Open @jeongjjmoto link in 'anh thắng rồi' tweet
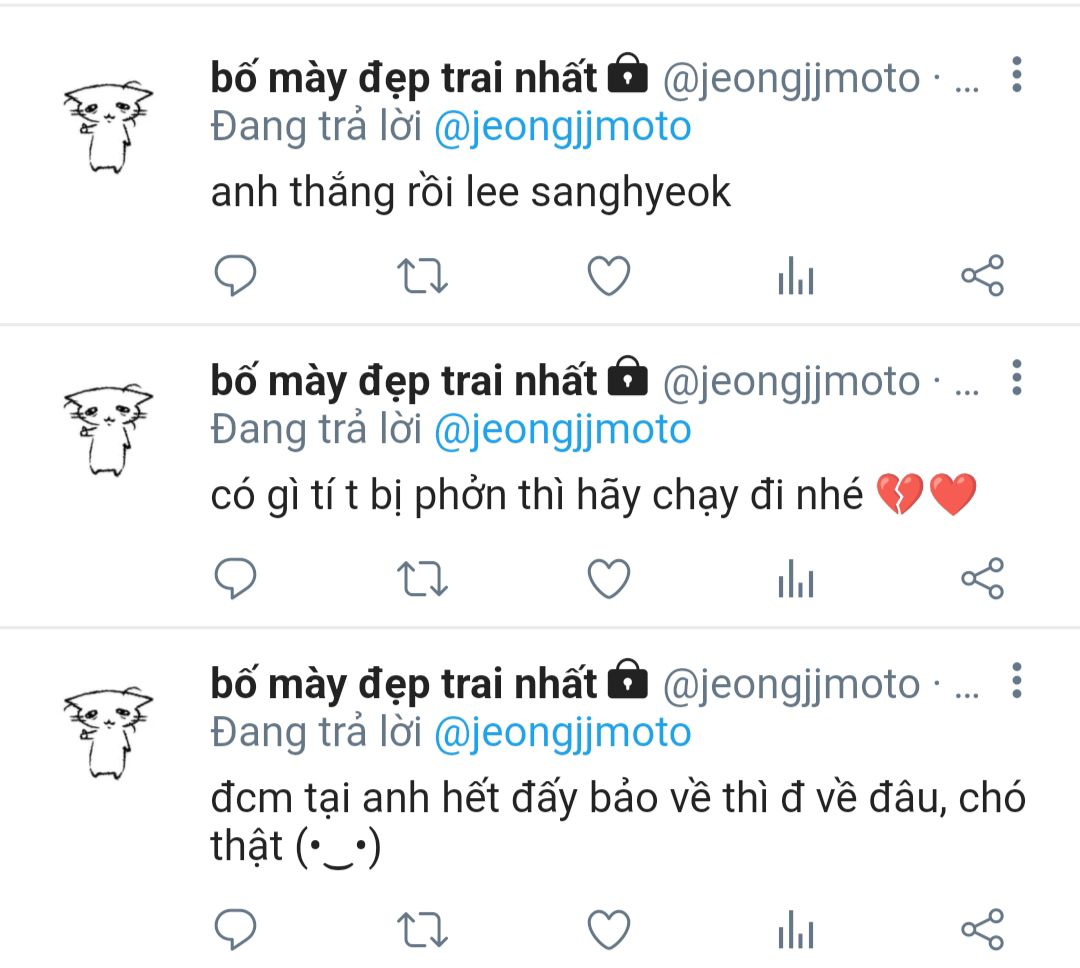Image resolution: width=1080 pixels, height=968 pixels. point(562,127)
